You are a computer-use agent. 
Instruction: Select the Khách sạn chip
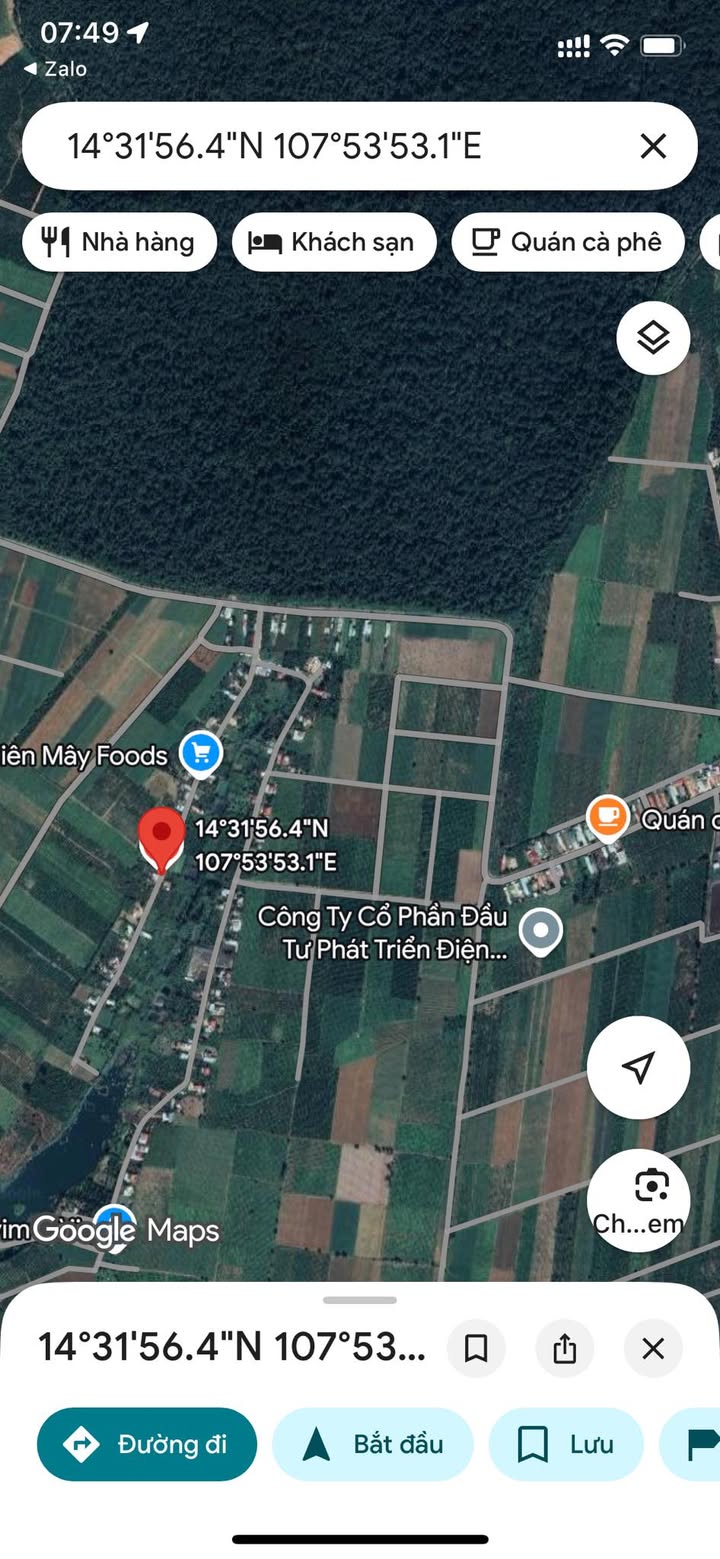[x=334, y=242]
